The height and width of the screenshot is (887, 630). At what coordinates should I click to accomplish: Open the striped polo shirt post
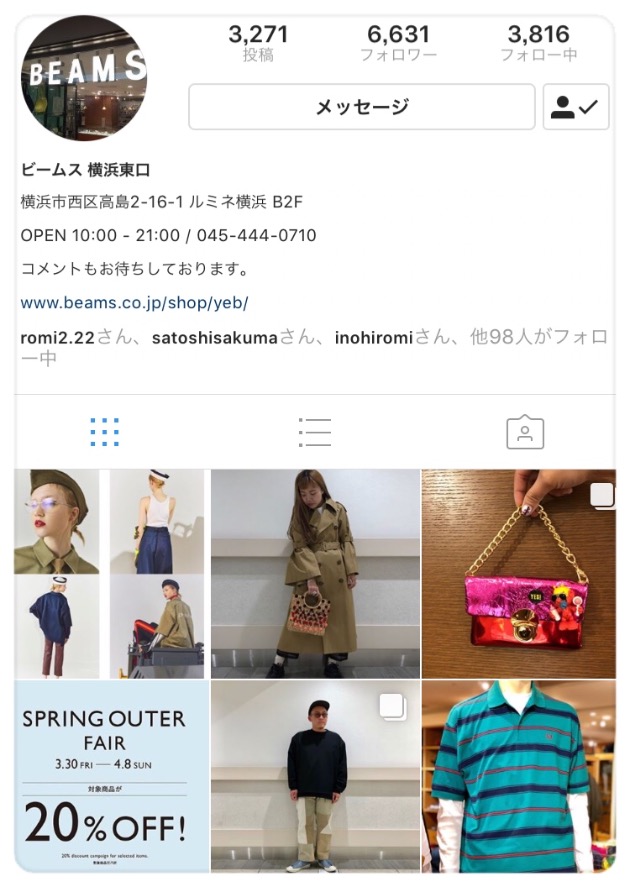[518, 777]
